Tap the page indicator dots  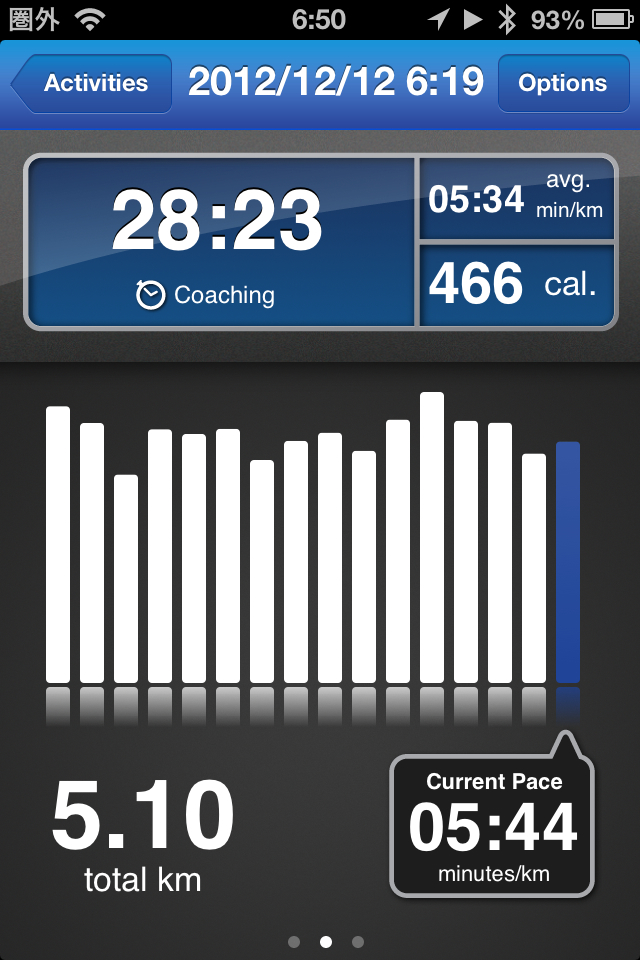(x=325, y=941)
